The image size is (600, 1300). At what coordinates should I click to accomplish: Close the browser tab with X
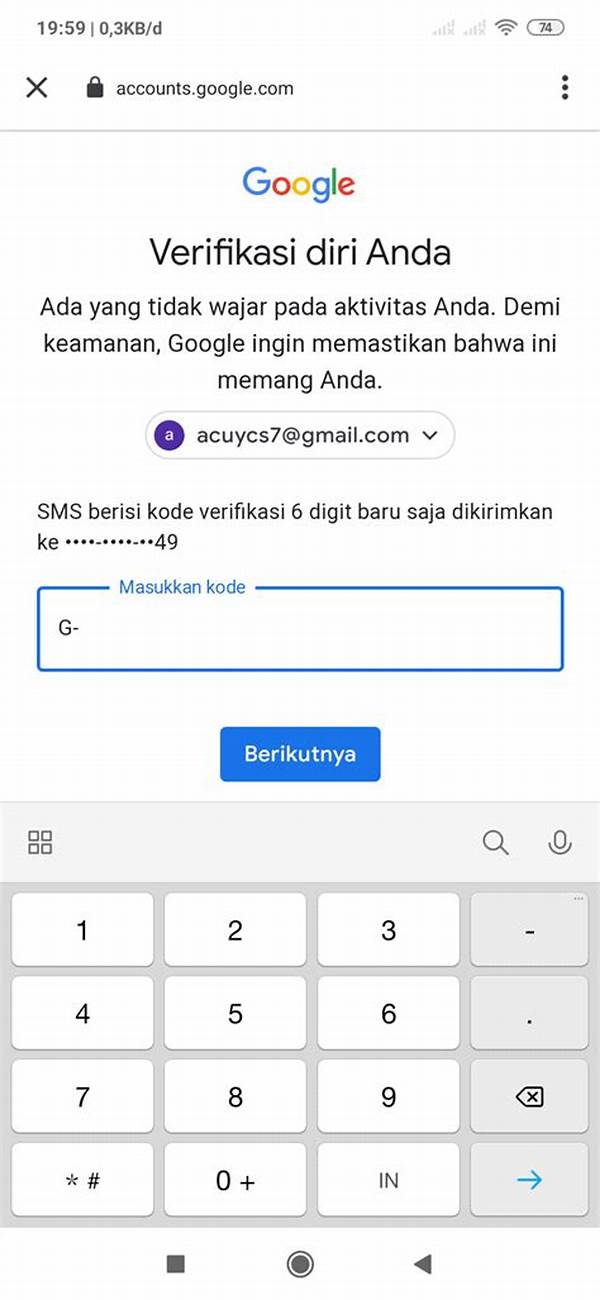point(37,88)
